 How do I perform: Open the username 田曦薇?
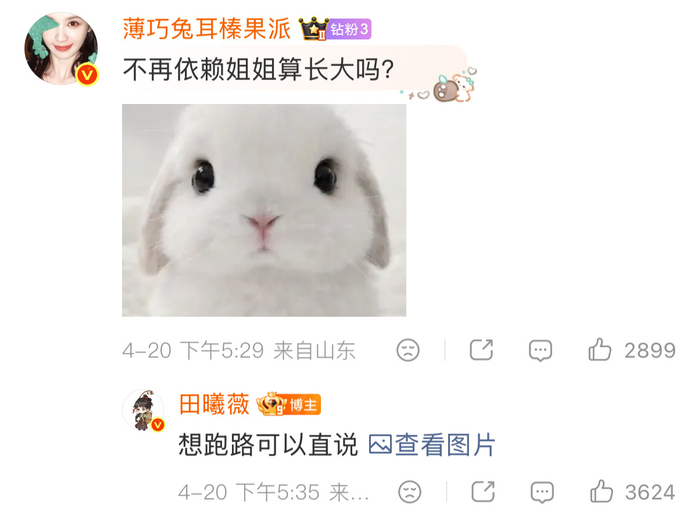[214, 404]
